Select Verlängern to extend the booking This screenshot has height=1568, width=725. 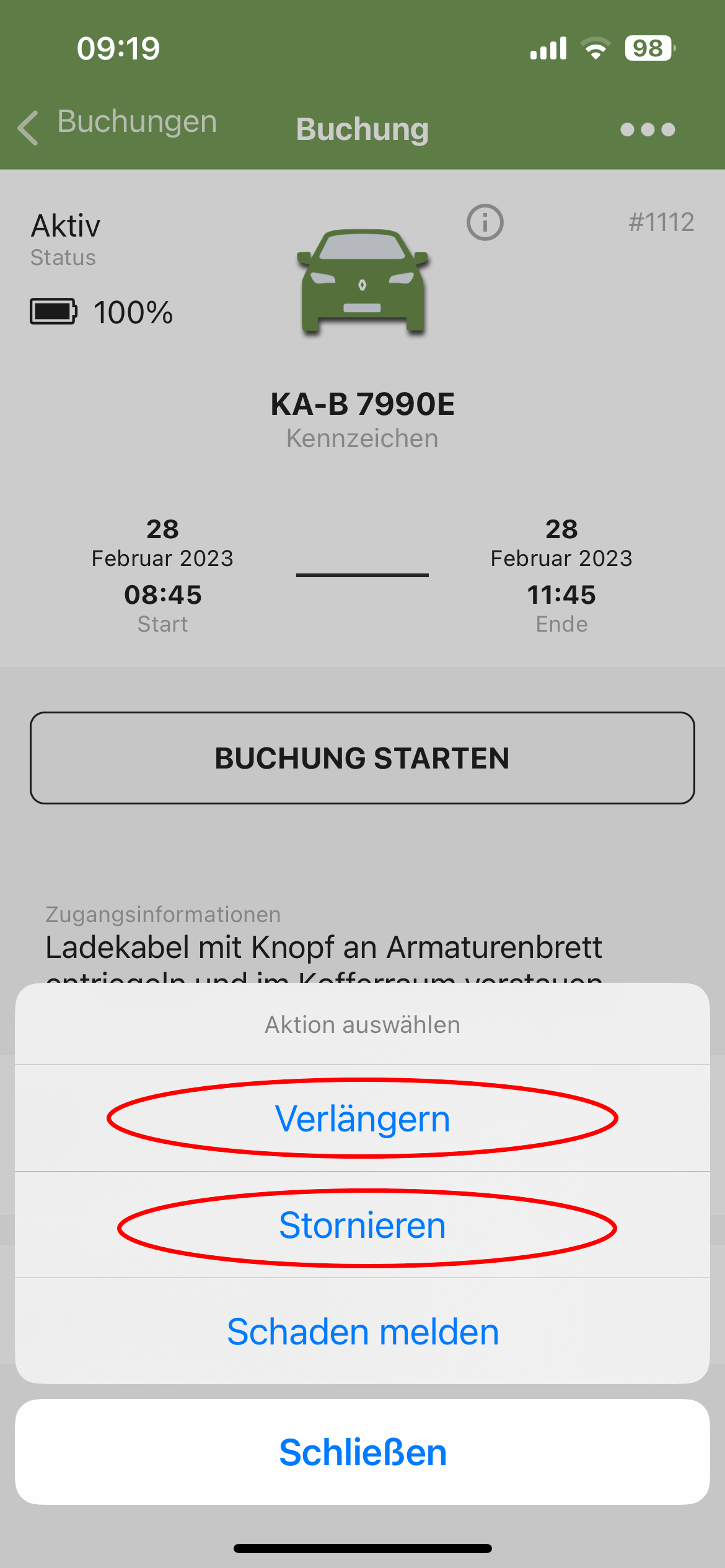tap(362, 1118)
